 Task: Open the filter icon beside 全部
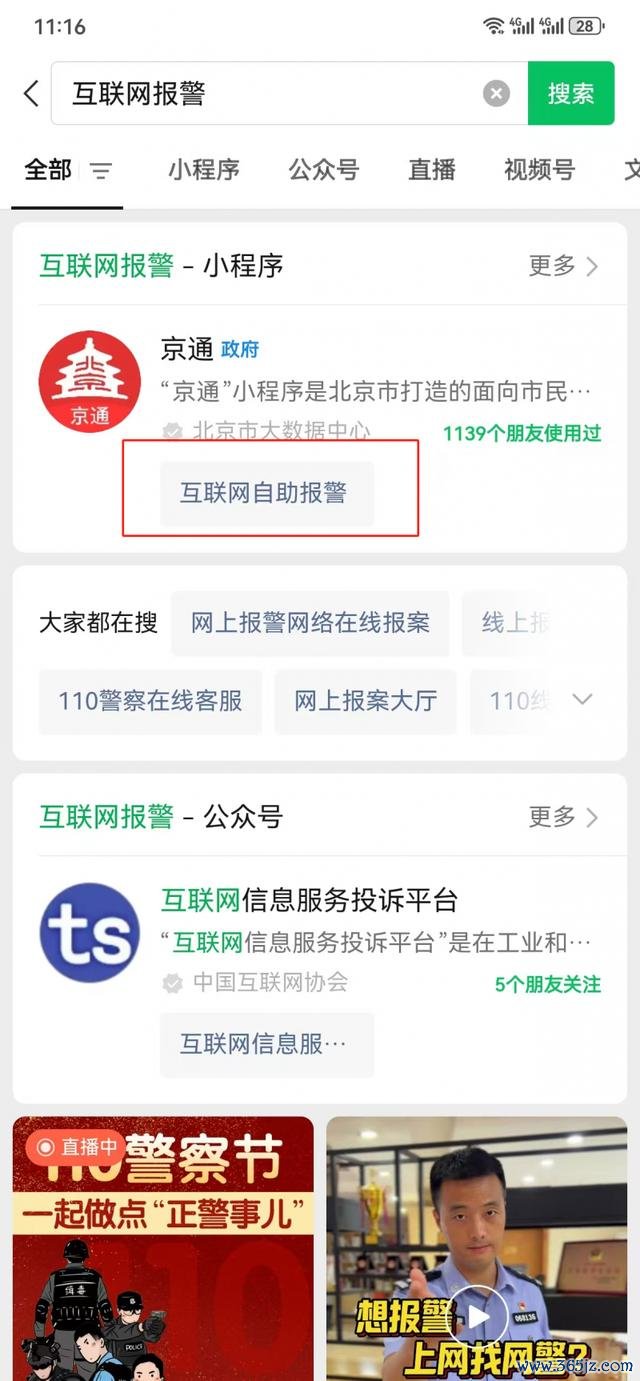click(101, 171)
